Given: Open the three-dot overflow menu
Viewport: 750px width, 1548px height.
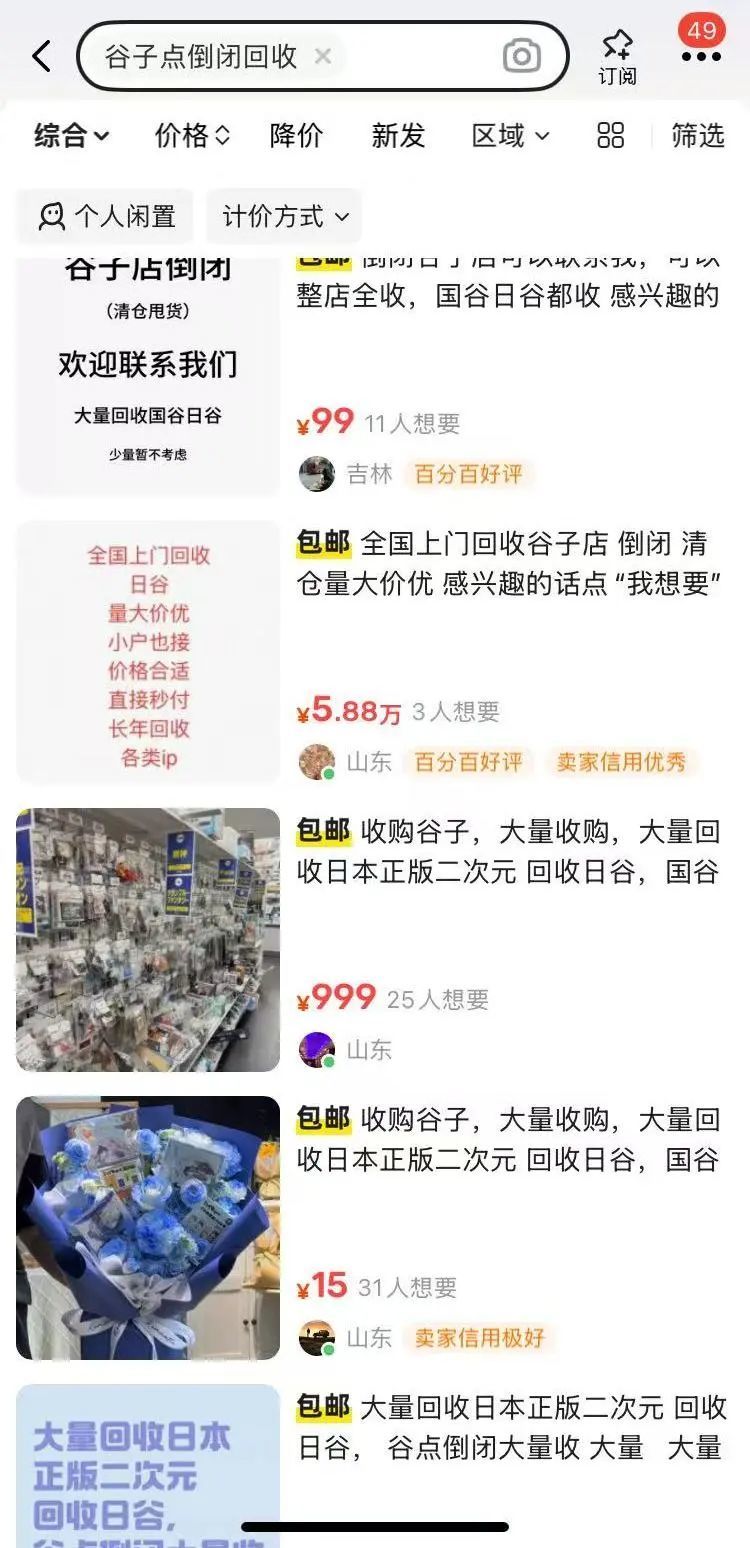Looking at the screenshot, I should tap(701, 57).
